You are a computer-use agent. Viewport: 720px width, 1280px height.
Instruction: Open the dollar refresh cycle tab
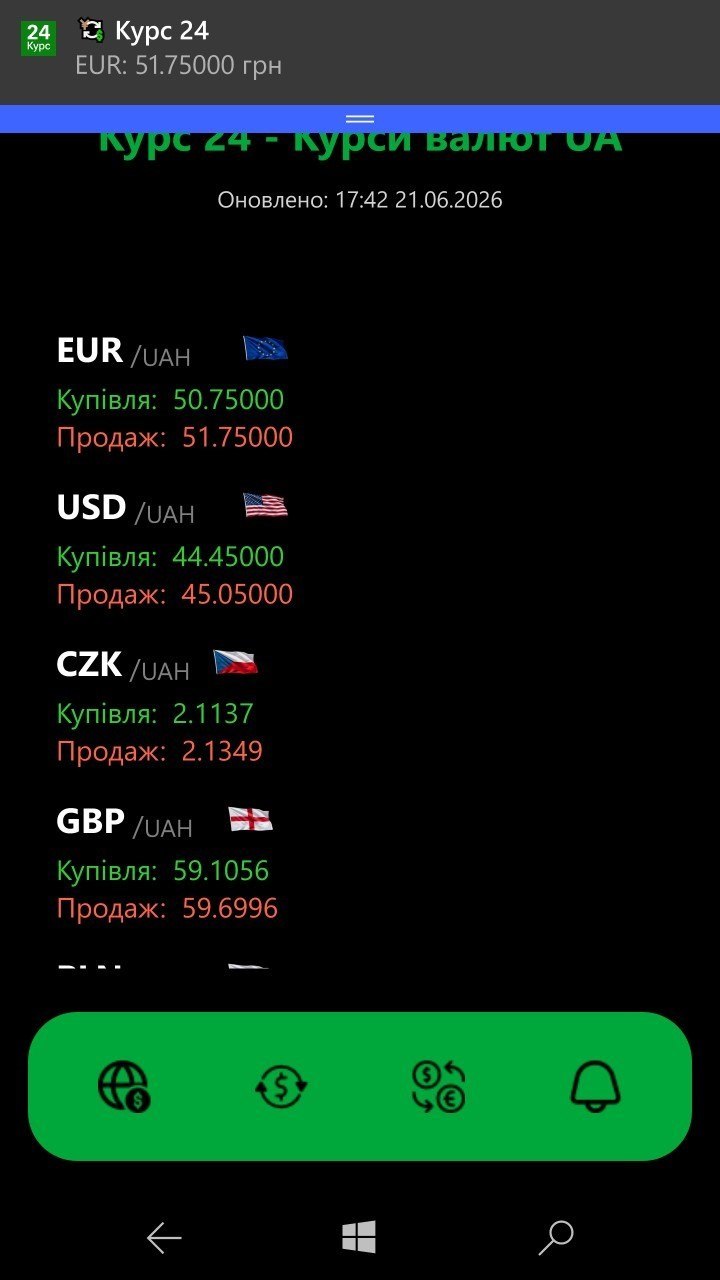coord(281,1087)
